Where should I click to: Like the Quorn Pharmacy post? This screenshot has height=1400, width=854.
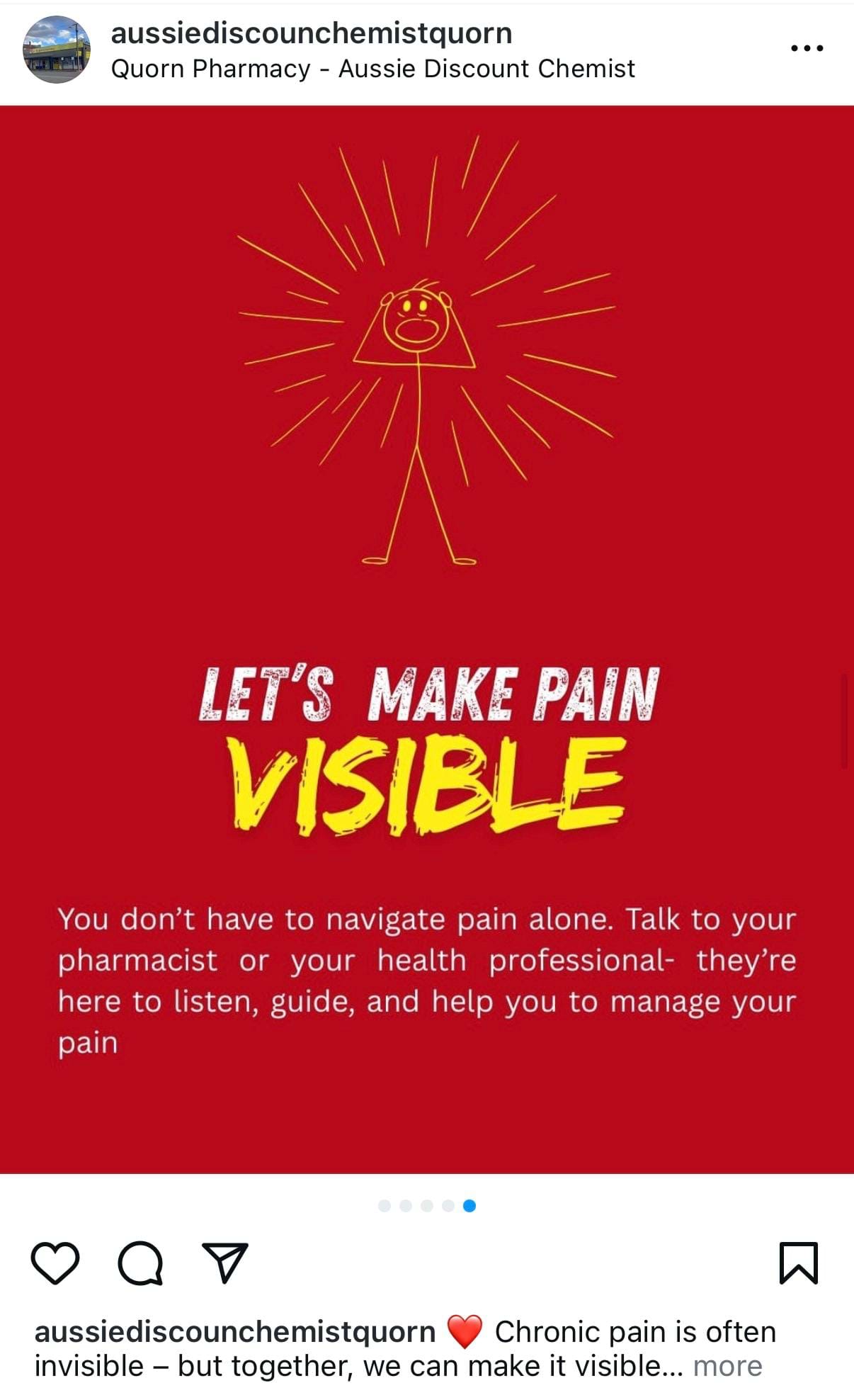coord(55,1263)
